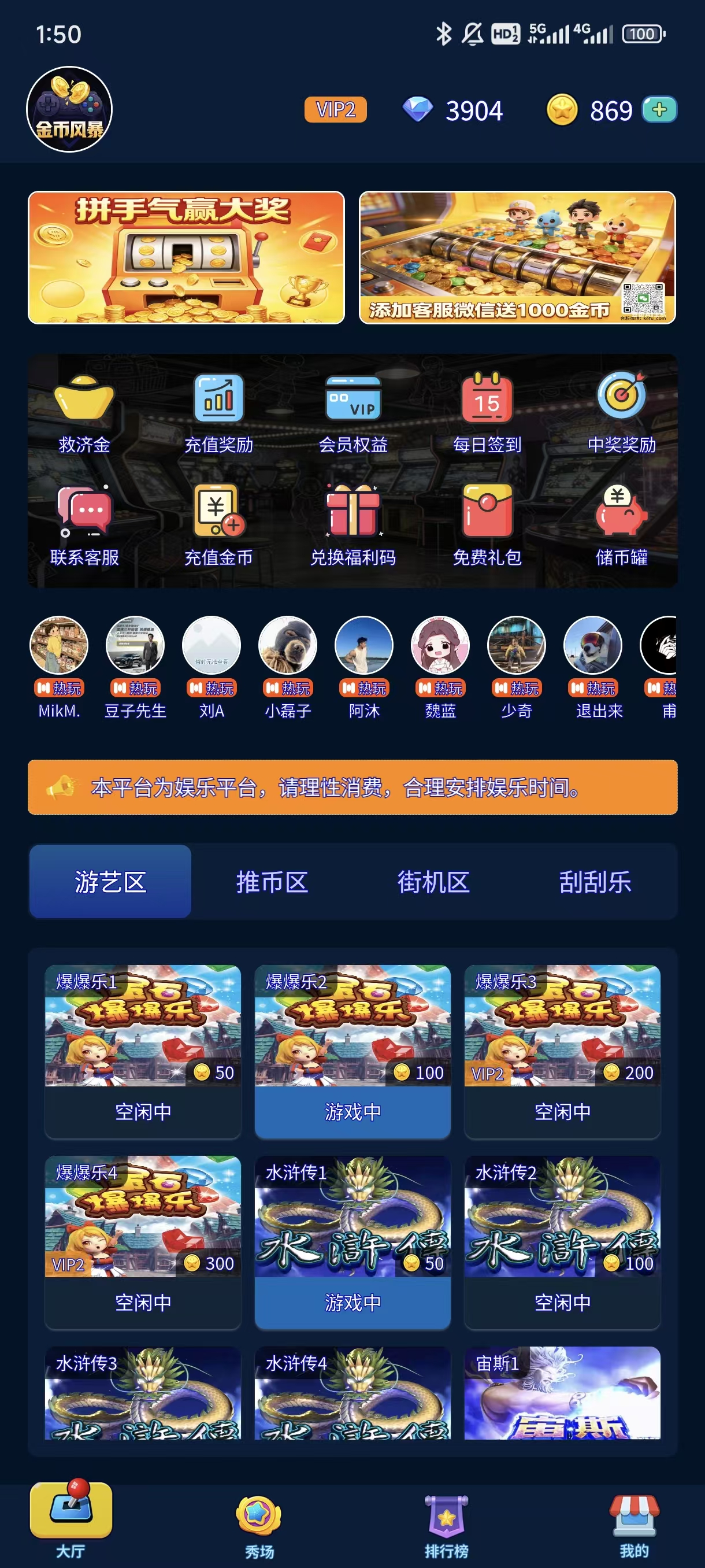Switch to the 街机区 tab

pyautogui.click(x=434, y=881)
